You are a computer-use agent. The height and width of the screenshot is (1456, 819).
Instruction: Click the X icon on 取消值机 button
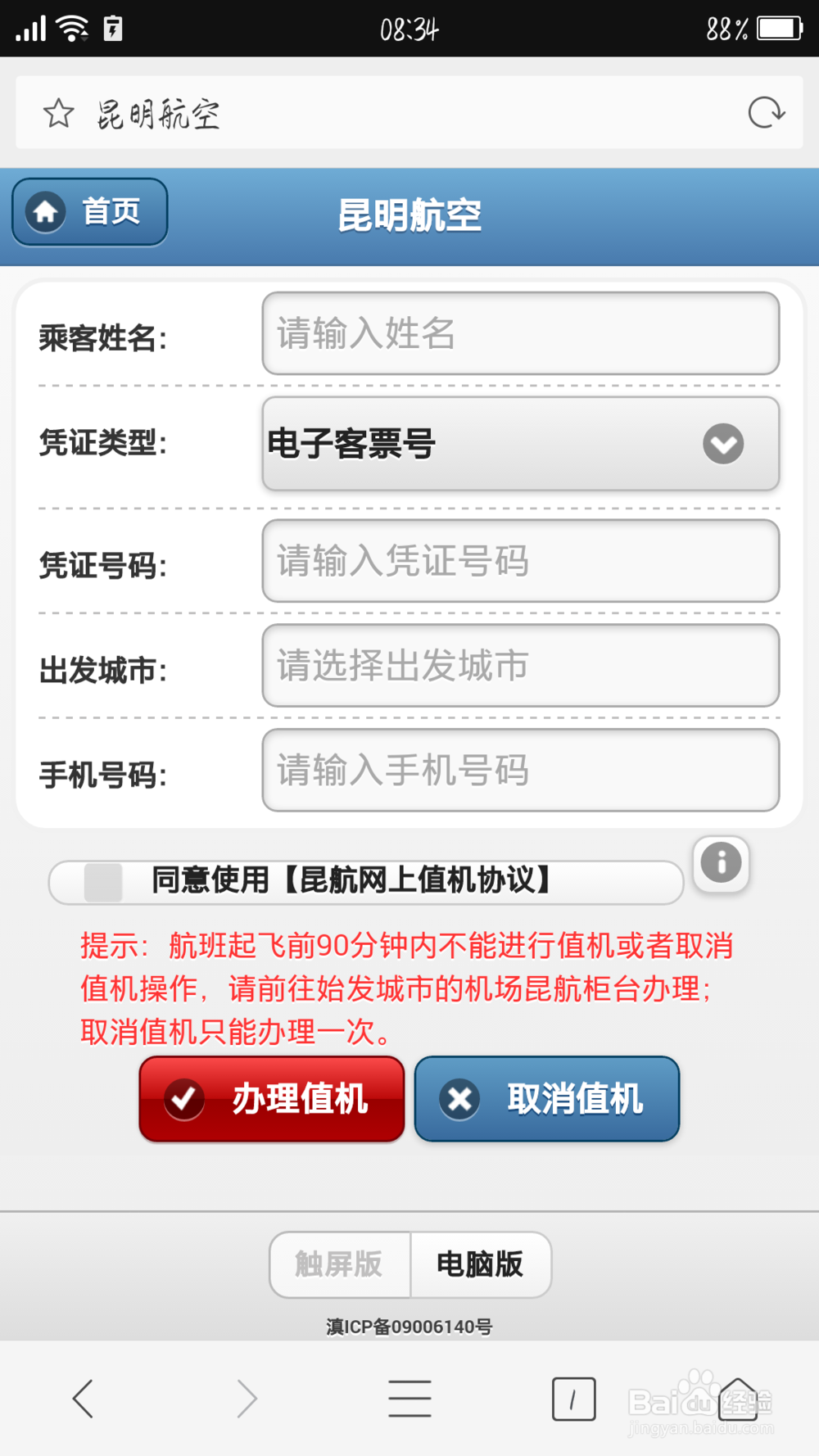(x=460, y=1099)
